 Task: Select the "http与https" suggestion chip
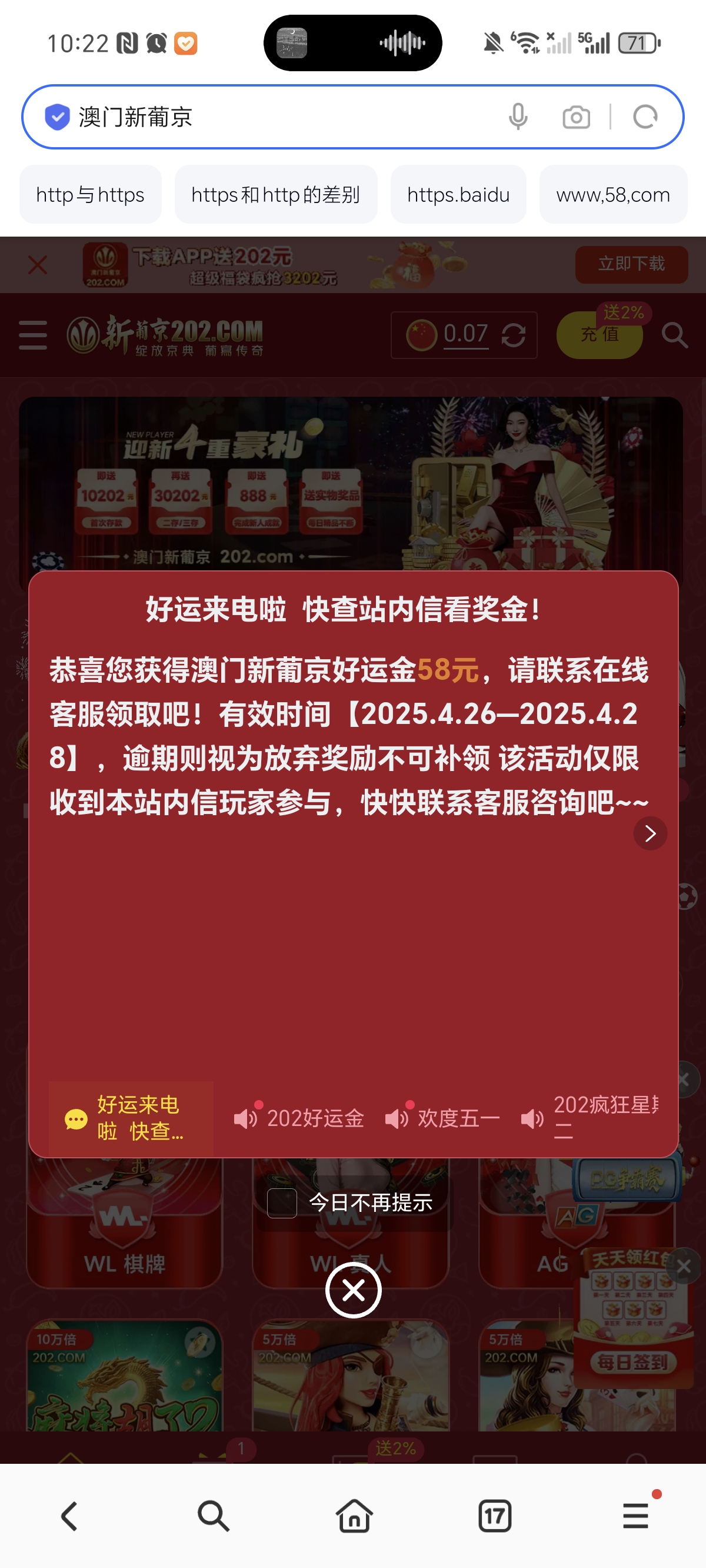click(90, 195)
